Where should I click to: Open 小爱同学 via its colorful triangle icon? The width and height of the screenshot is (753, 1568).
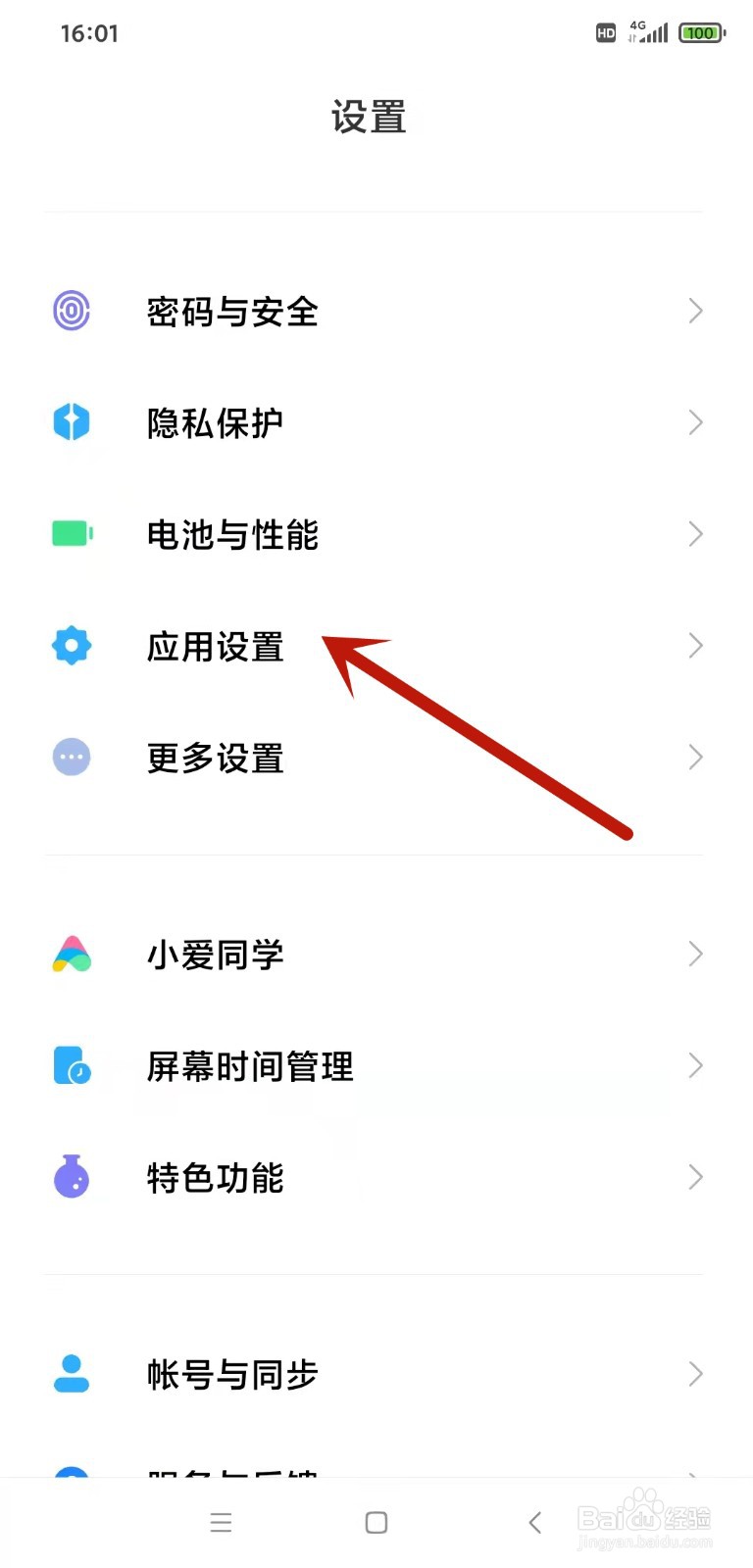click(x=71, y=954)
